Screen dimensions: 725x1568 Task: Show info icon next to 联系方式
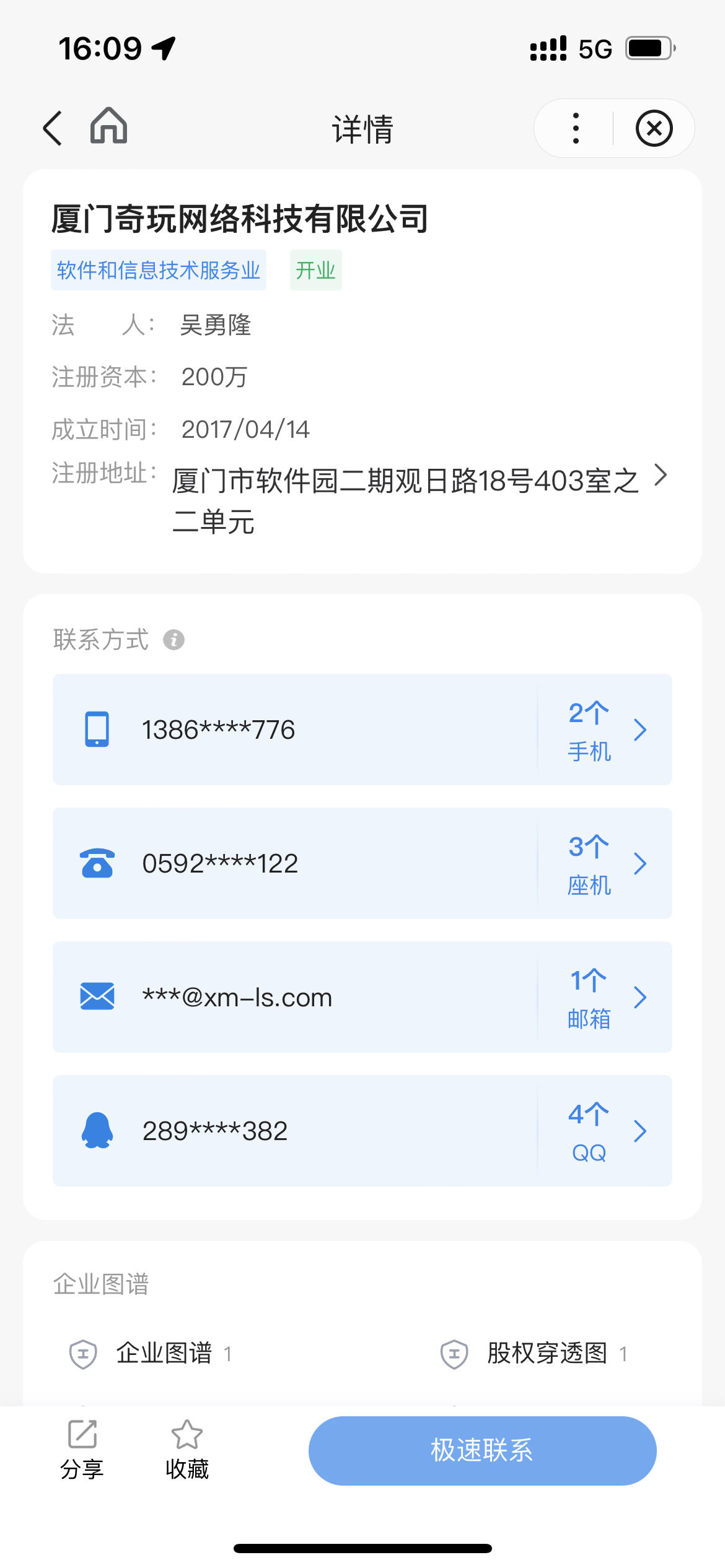tap(174, 640)
